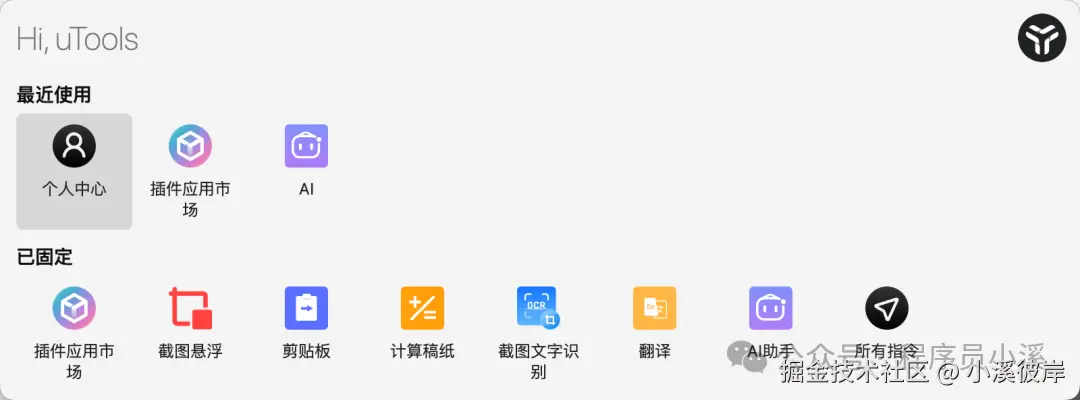This screenshot has width=1080, height=400.
Task: Launch the AI plugin in 最近使用
Action: tap(306, 147)
